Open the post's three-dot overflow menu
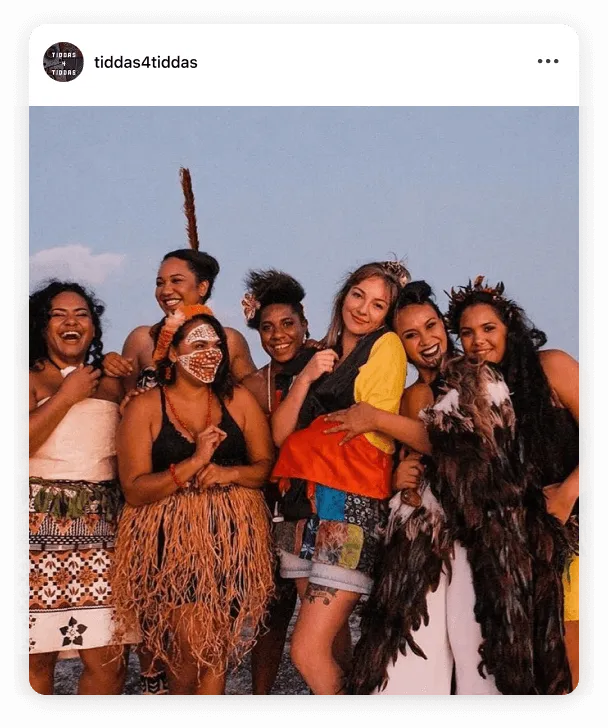 tap(547, 61)
